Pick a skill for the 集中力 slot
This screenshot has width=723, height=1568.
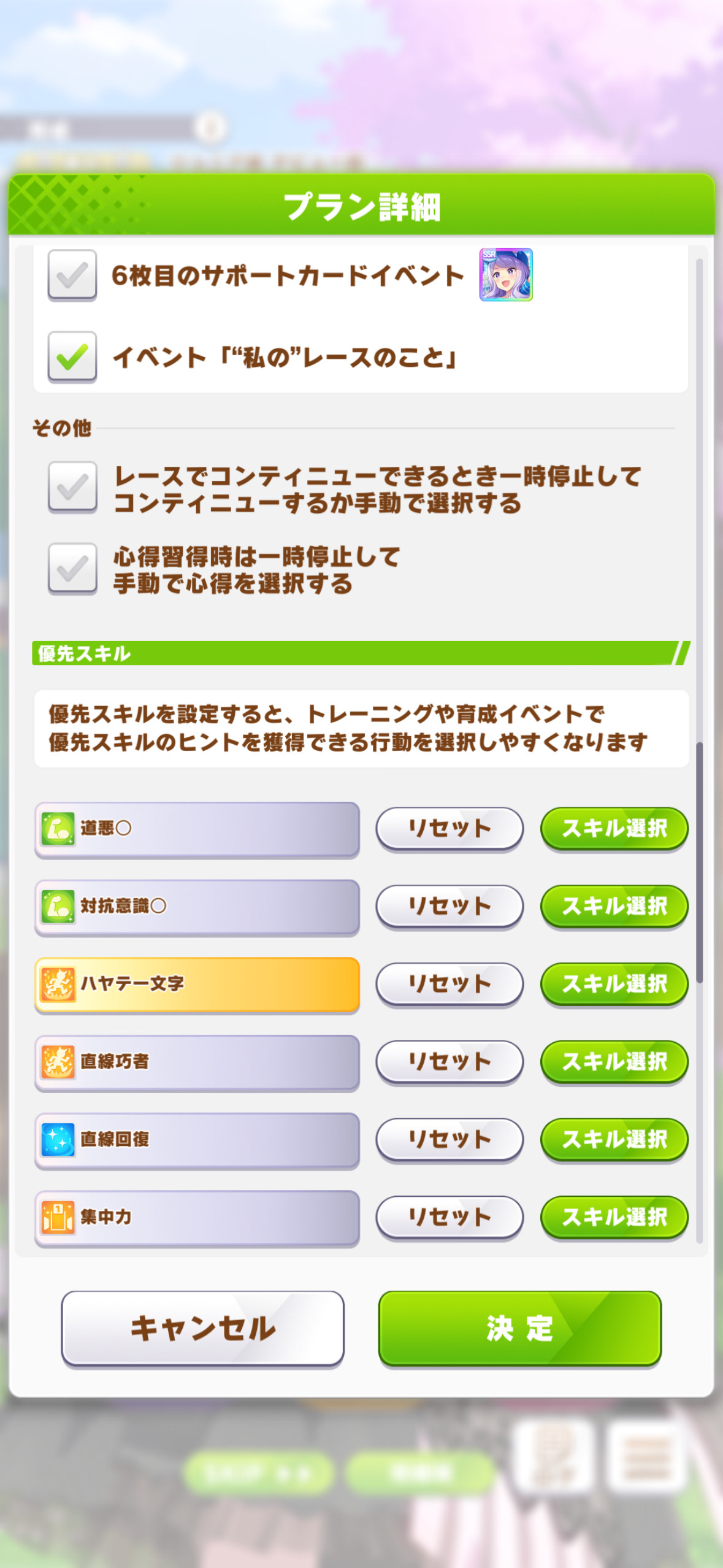614,1218
